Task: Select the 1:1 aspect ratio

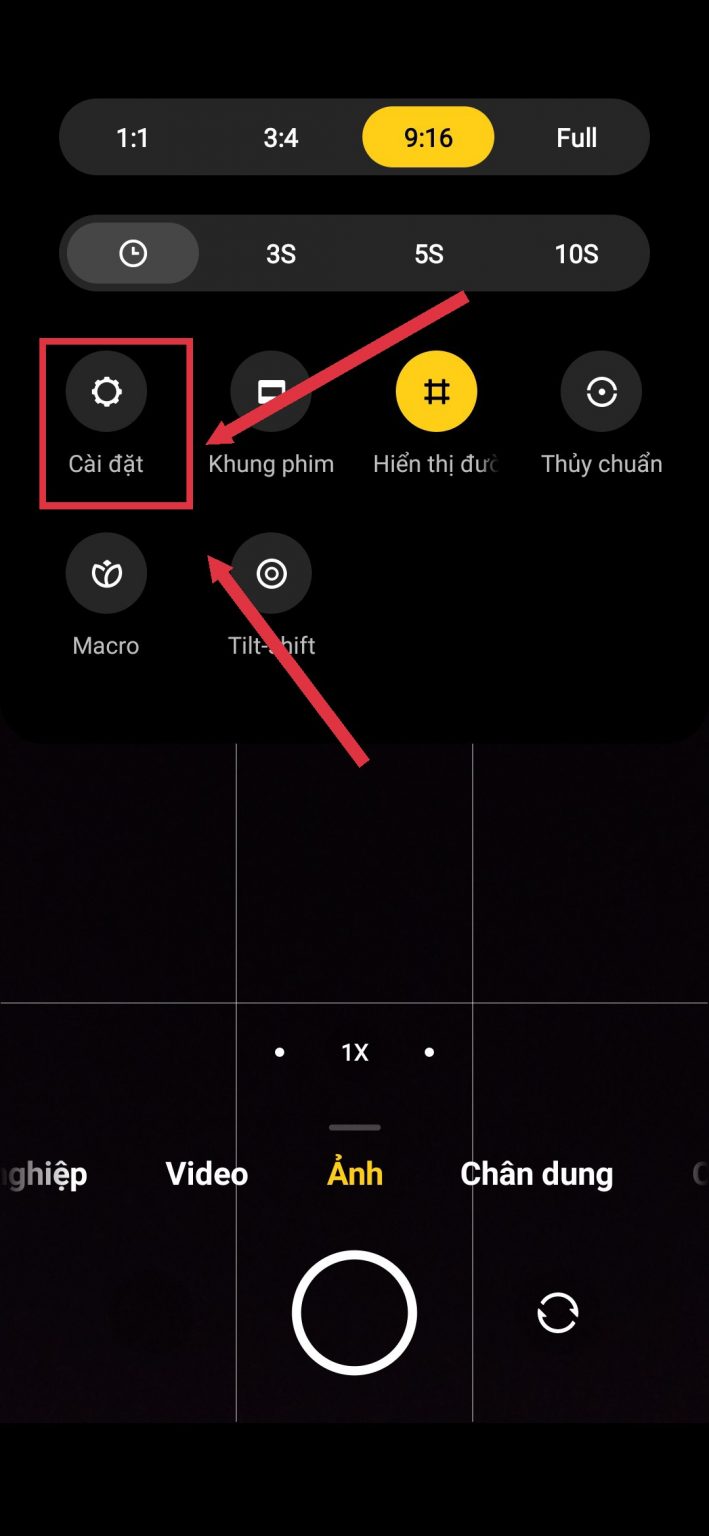Action: [132, 137]
